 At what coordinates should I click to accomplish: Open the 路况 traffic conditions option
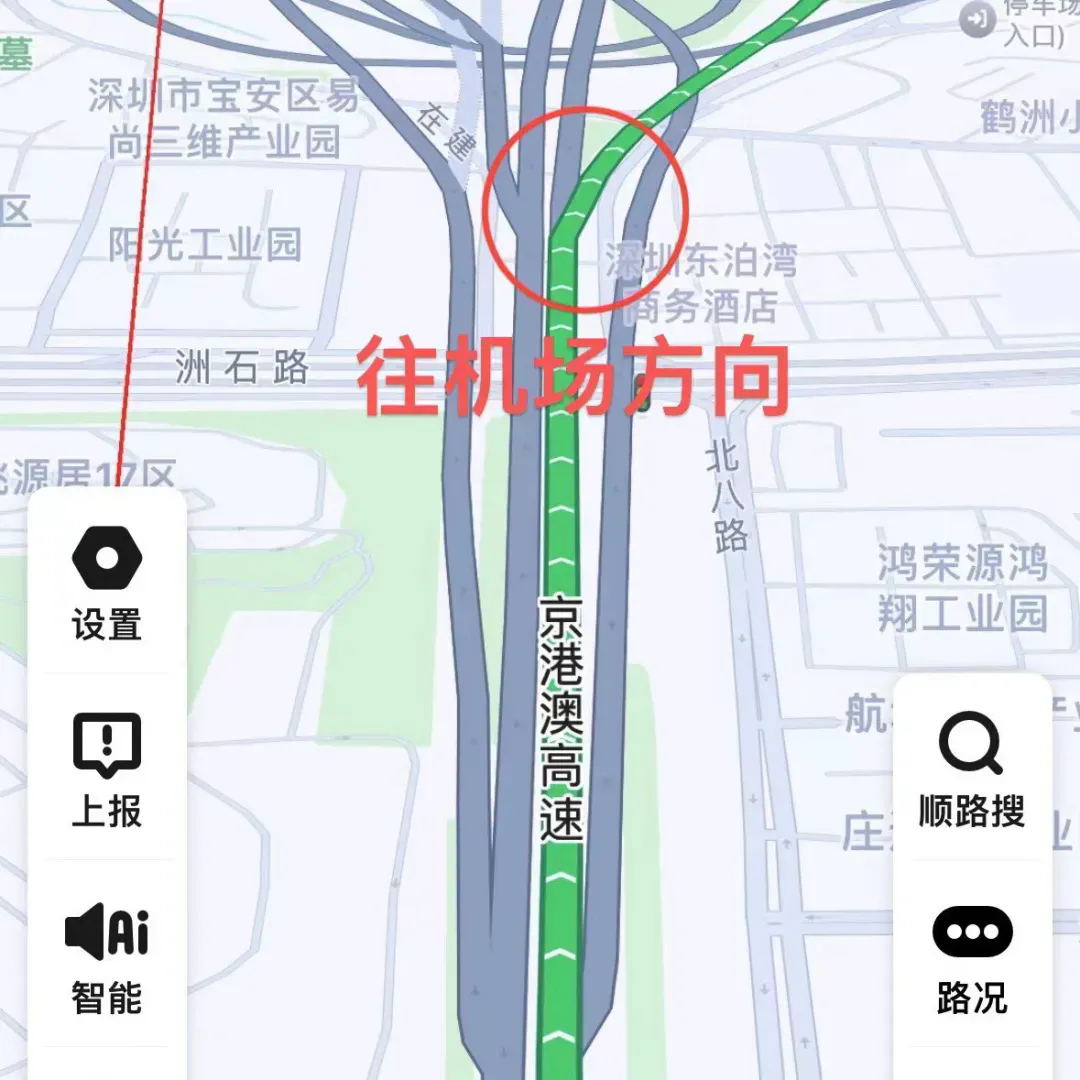point(972,956)
